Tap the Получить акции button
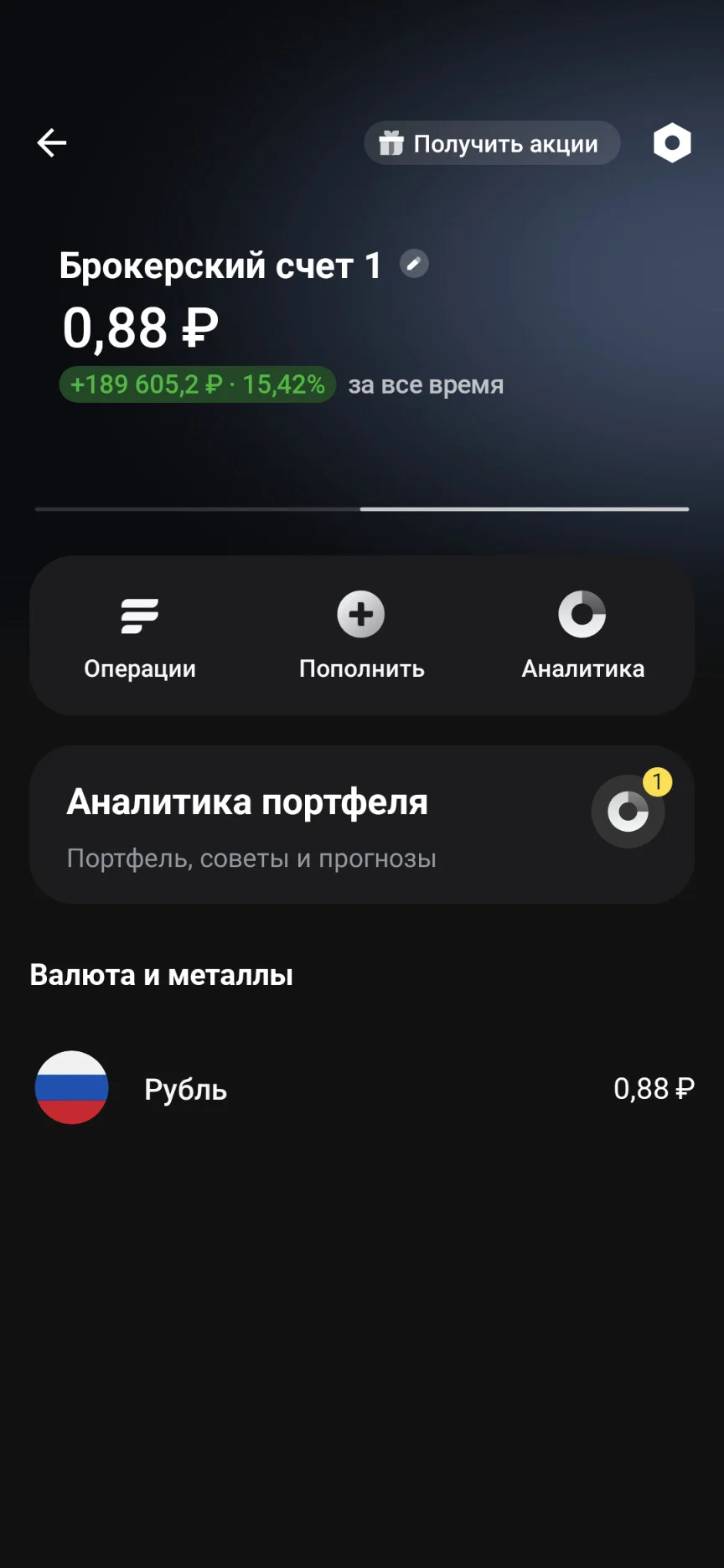724x1568 pixels. [492, 143]
